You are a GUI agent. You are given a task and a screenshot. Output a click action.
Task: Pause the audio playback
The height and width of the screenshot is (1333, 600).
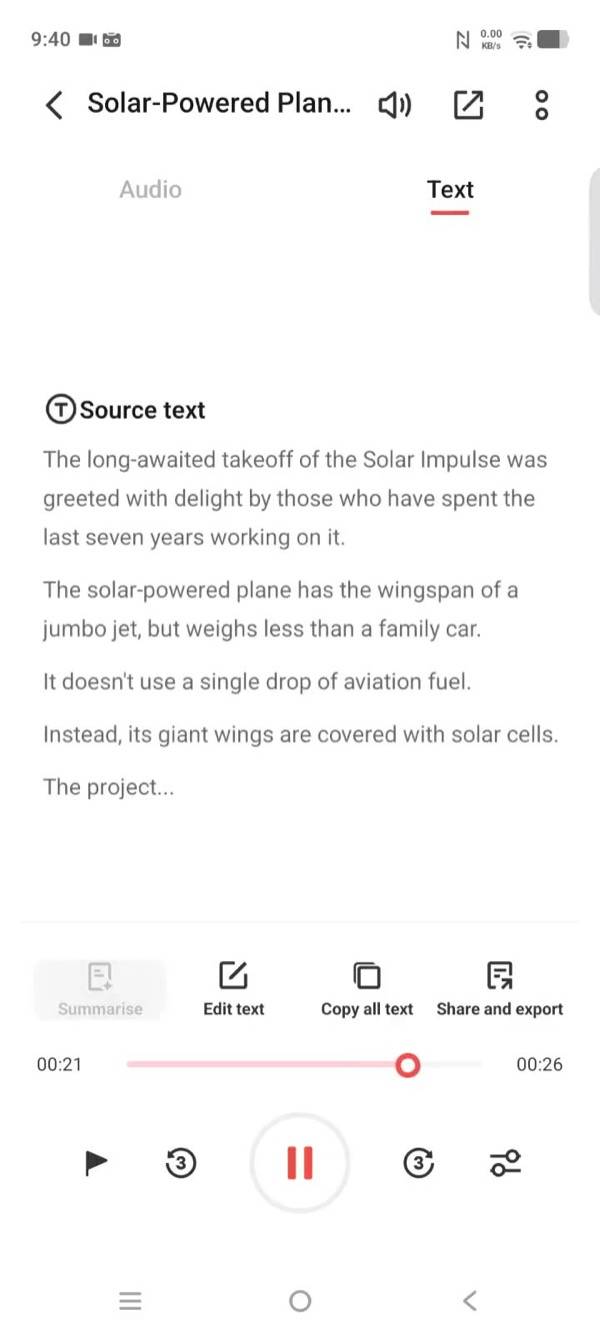click(x=299, y=1162)
